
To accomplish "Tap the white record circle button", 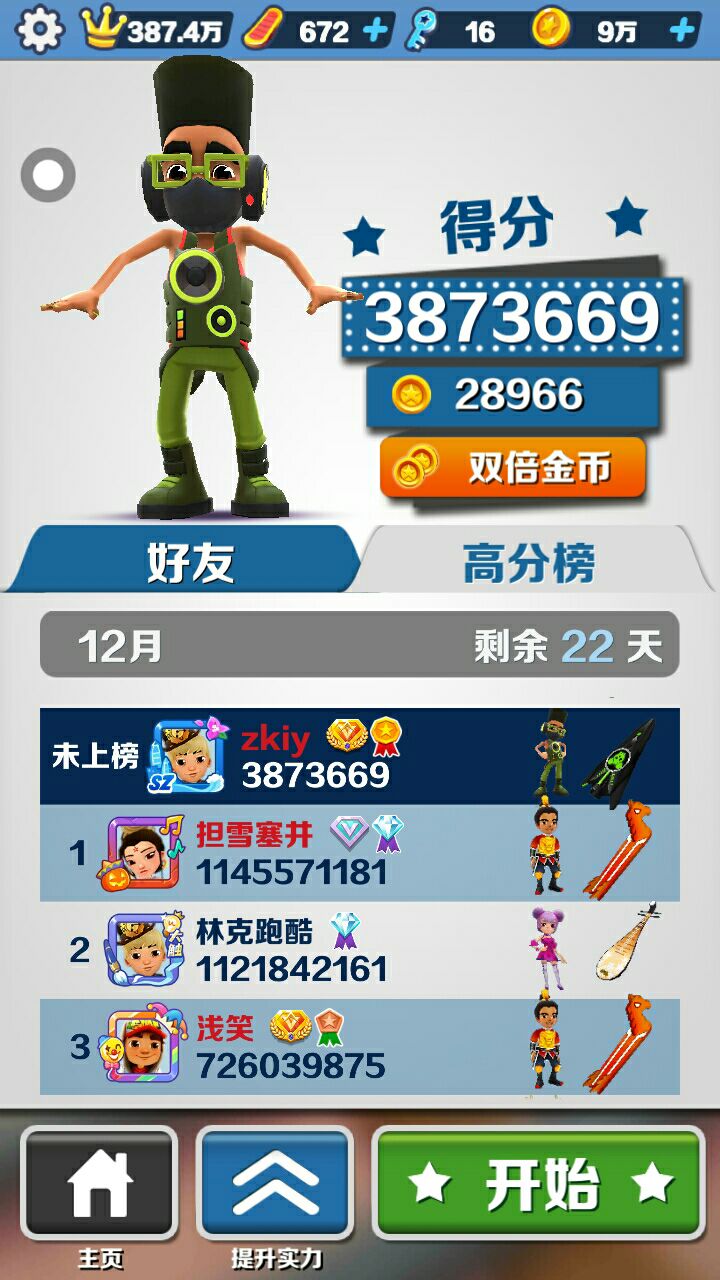I will click(x=48, y=176).
